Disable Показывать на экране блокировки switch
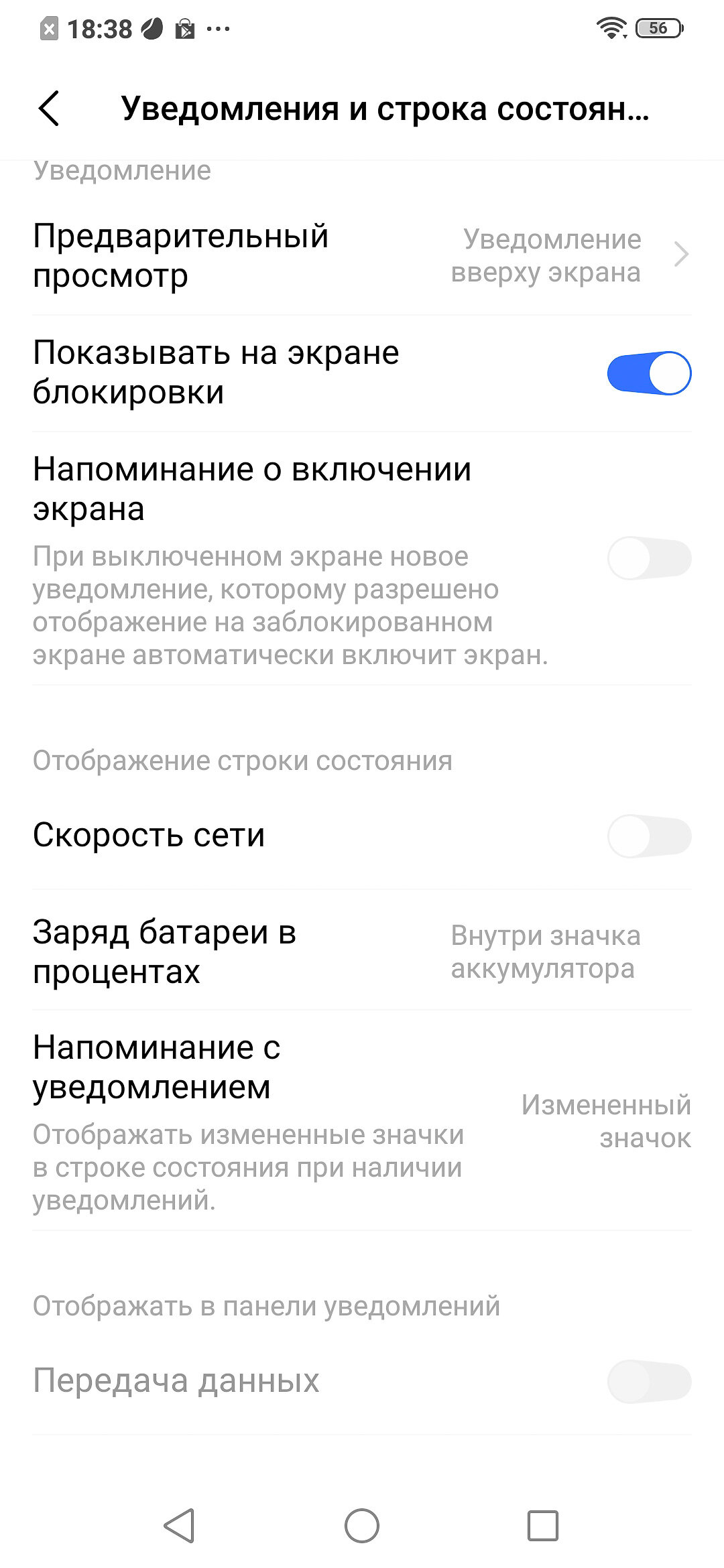This screenshot has height=1568, width=724. click(x=649, y=373)
